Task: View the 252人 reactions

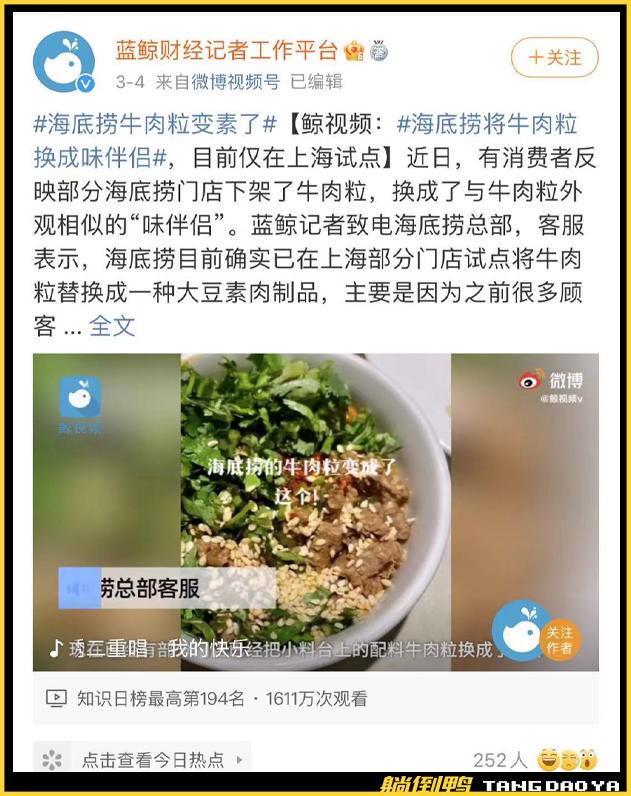Action: pos(500,760)
